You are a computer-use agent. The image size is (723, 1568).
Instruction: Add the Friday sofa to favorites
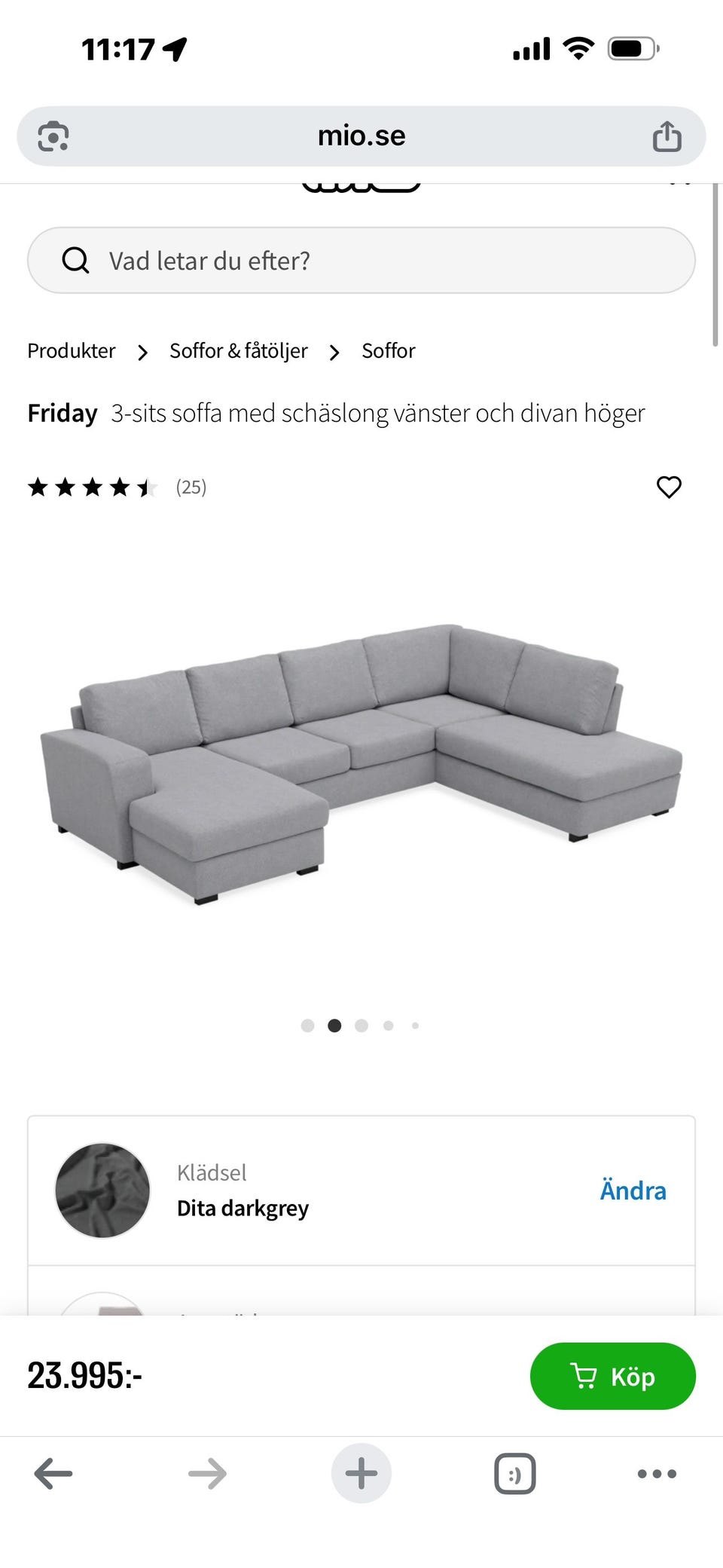(669, 488)
